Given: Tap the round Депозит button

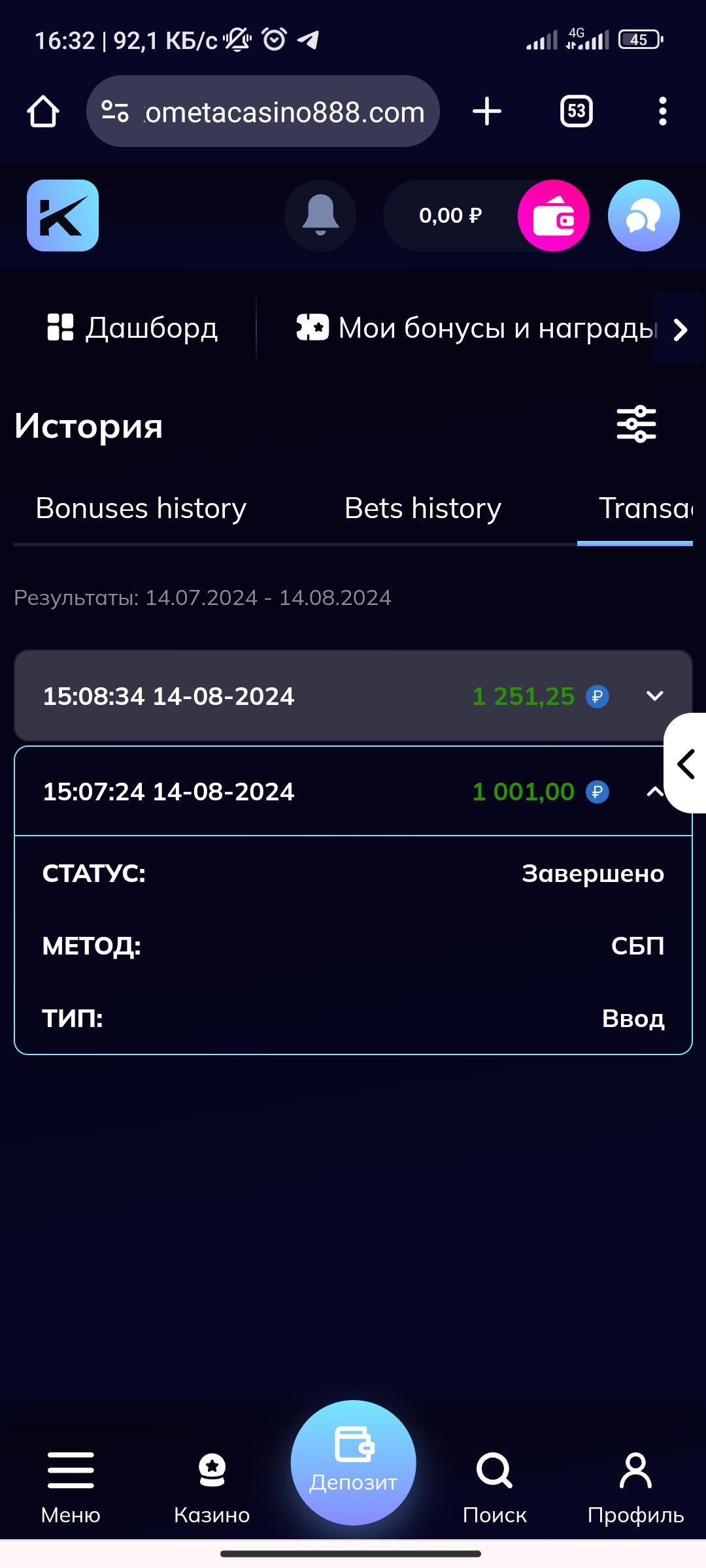Looking at the screenshot, I should pos(354,1462).
